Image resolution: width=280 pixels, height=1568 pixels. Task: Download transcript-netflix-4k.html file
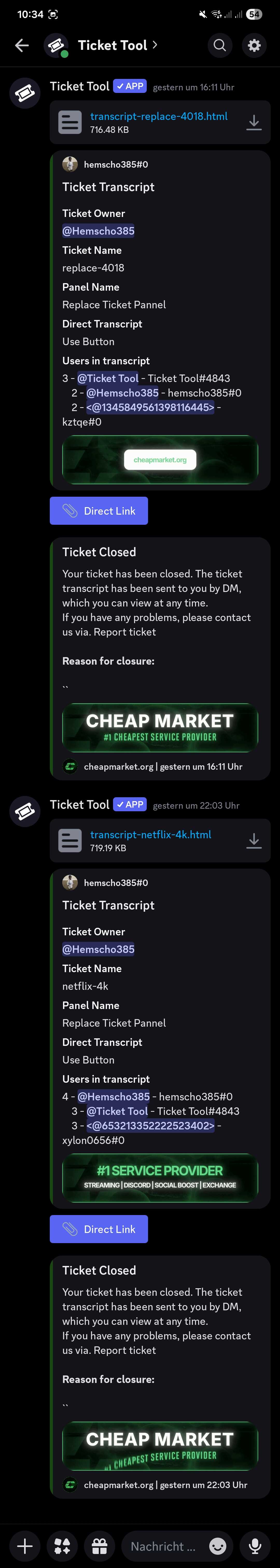coord(254,841)
